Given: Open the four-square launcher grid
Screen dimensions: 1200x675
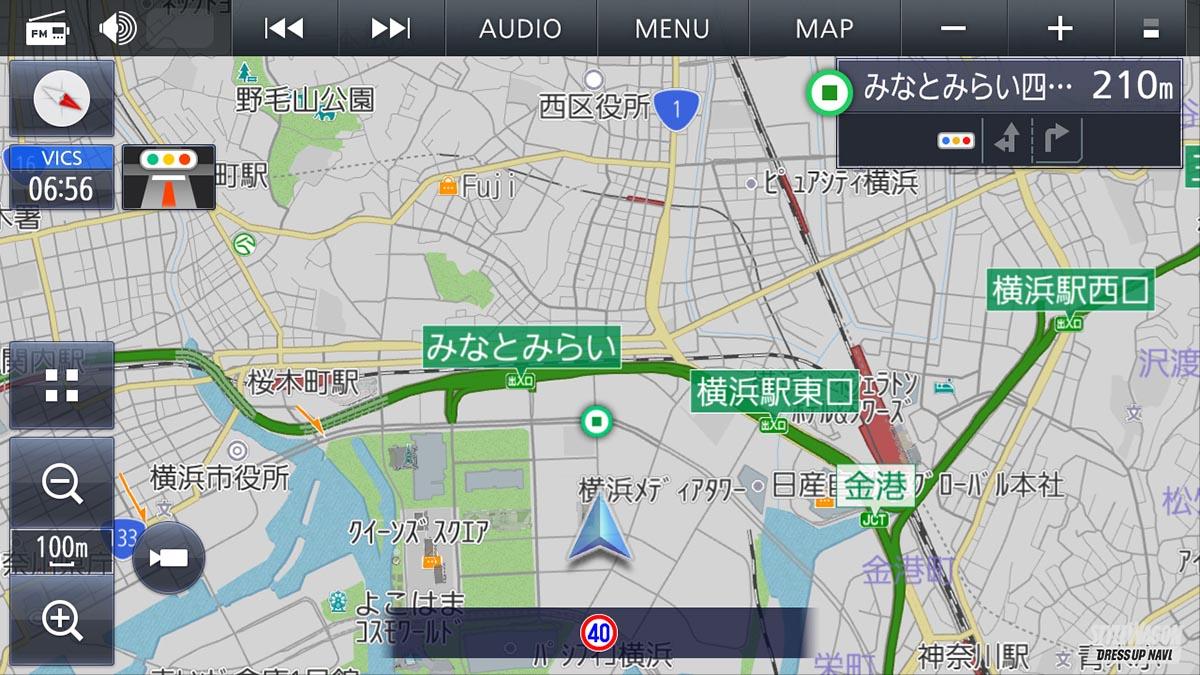Looking at the screenshot, I should (62, 385).
